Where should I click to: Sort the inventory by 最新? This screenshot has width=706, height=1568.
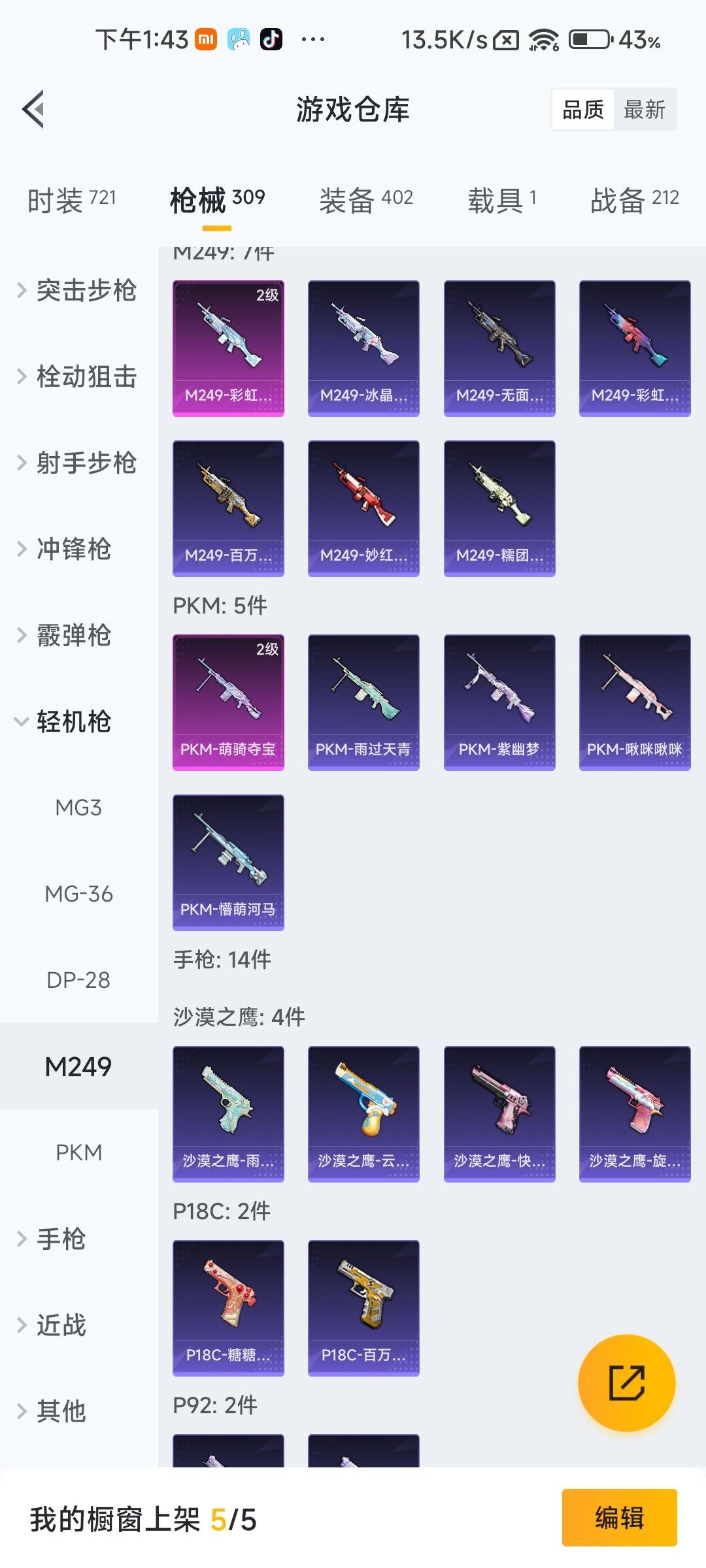point(644,110)
